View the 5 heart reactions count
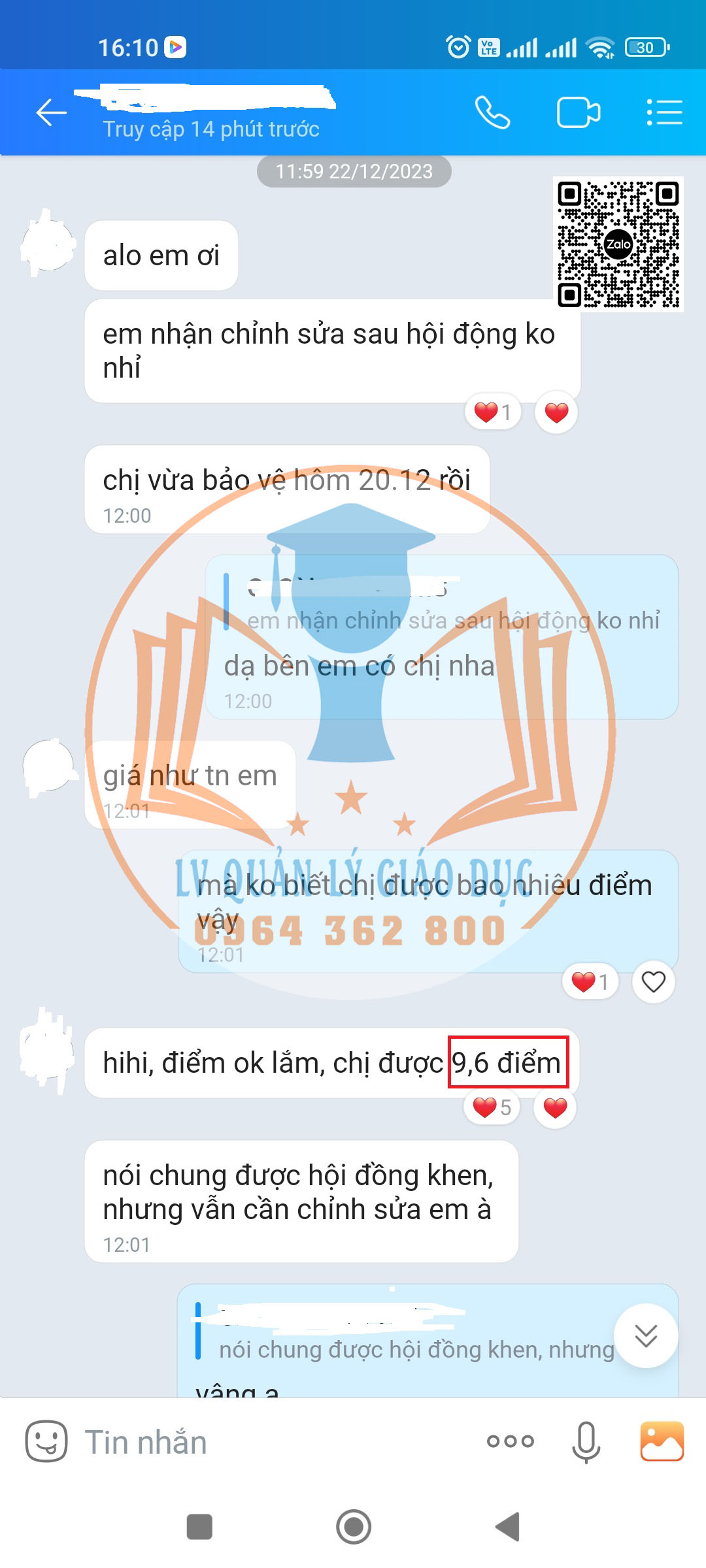This screenshot has width=706, height=1568. [492, 1107]
